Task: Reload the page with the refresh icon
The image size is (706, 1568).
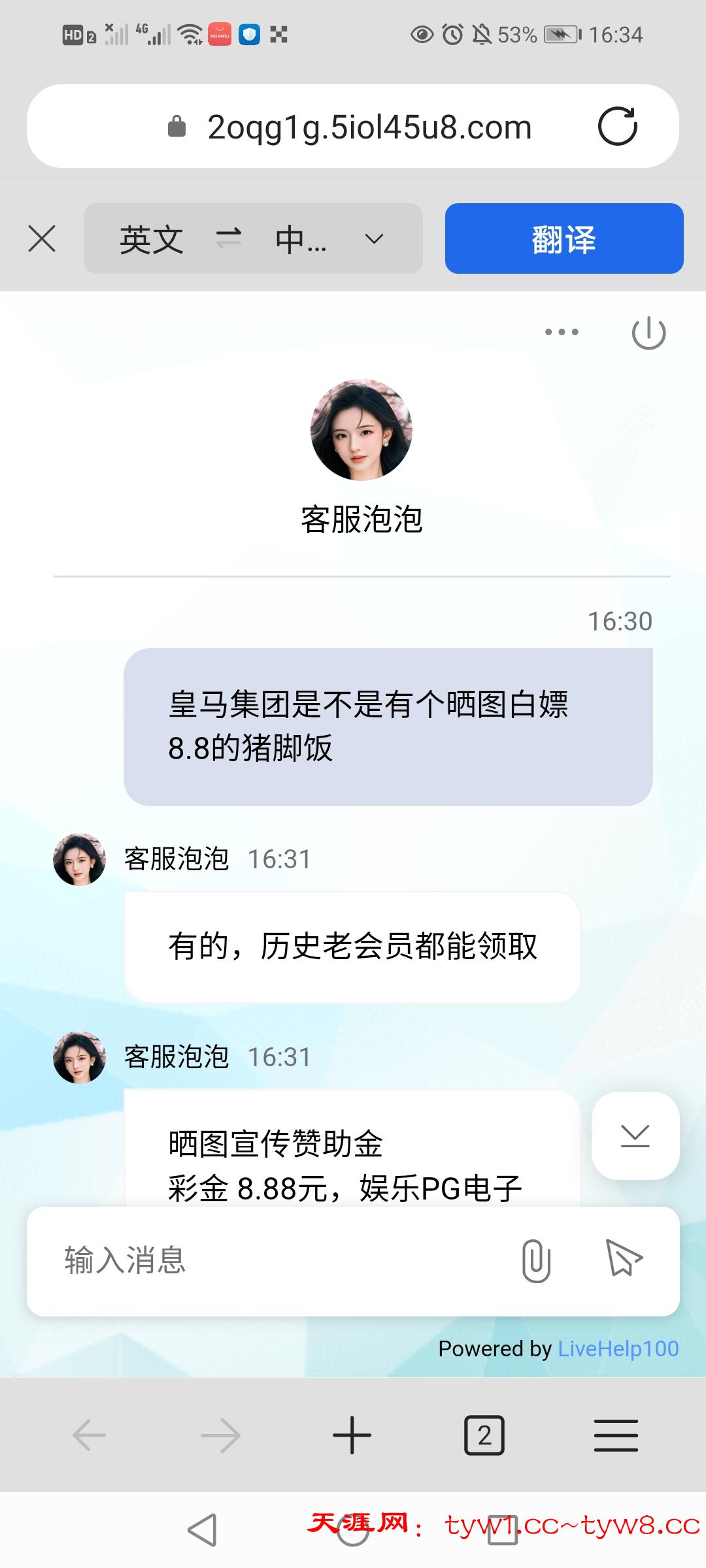Action: click(617, 126)
